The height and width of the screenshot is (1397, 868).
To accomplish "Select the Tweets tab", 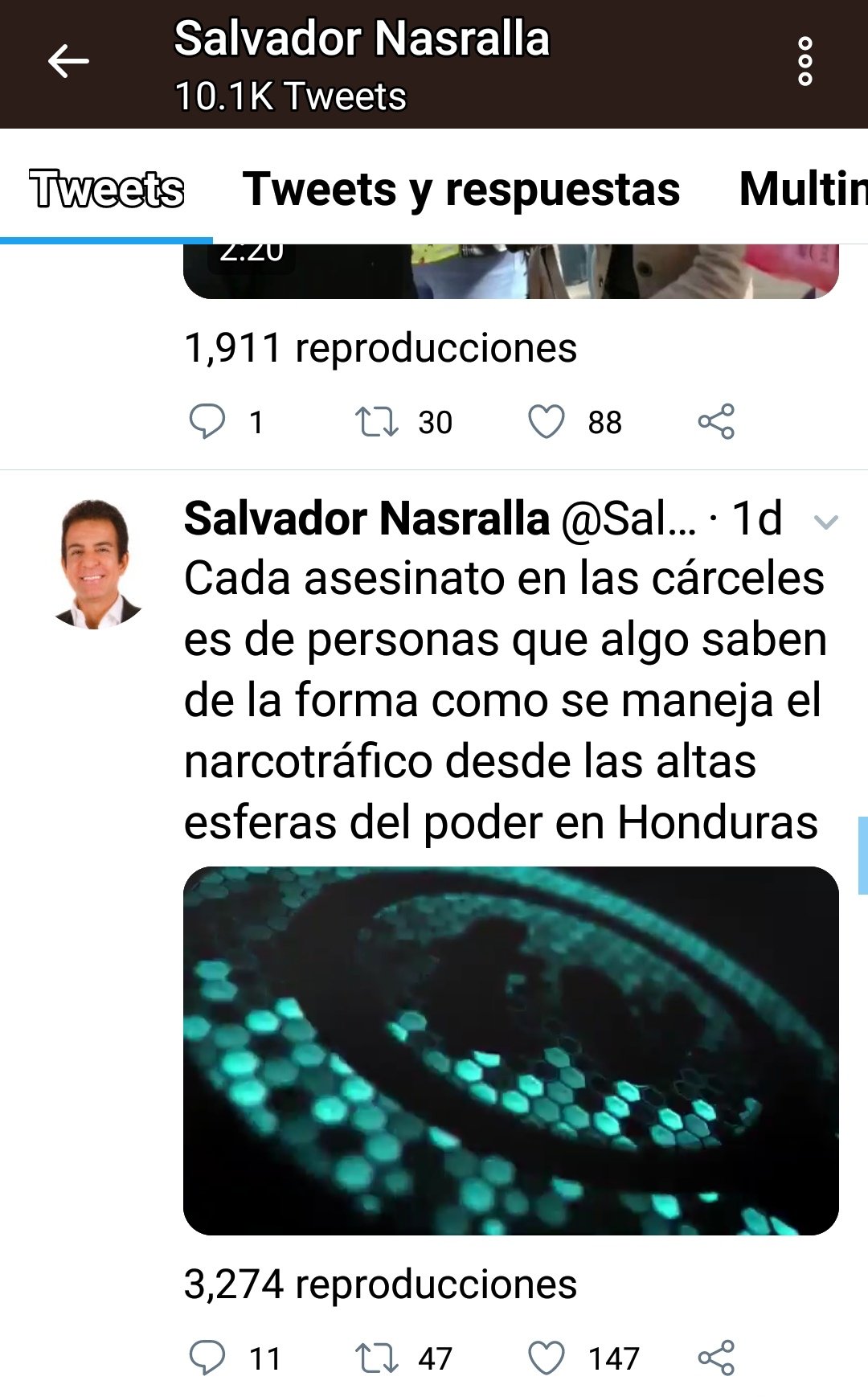I will [107, 190].
